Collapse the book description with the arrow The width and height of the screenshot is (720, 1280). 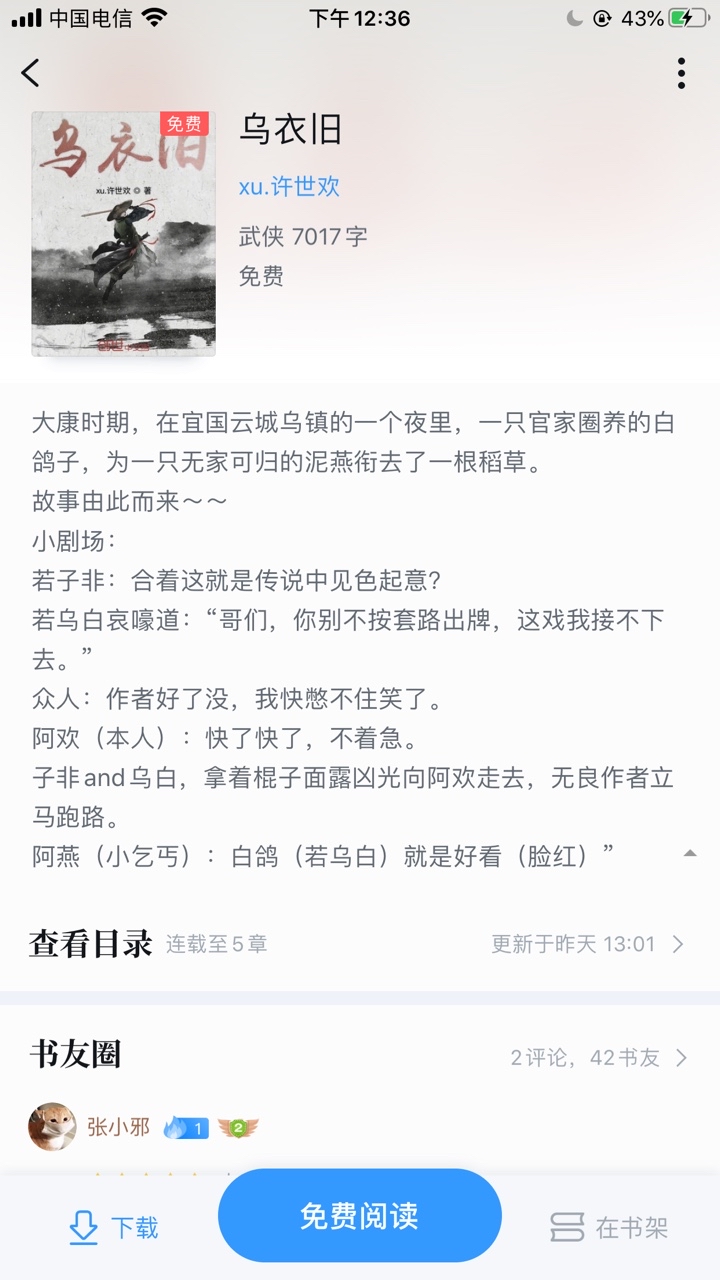(x=689, y=853)
